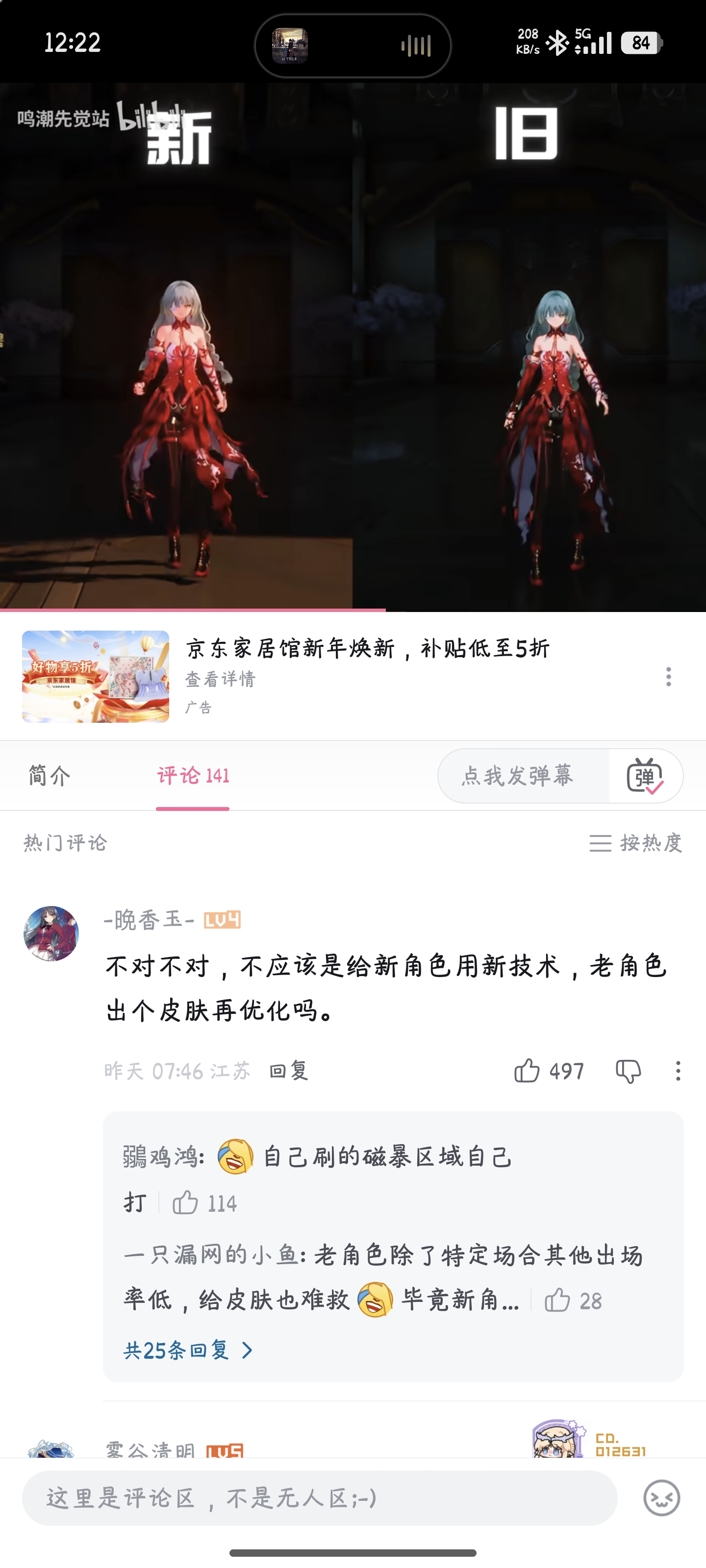706x1568 pixels.
Task: Open -晚香玉-'s profile avatar
Action: [x=51, y=933]
